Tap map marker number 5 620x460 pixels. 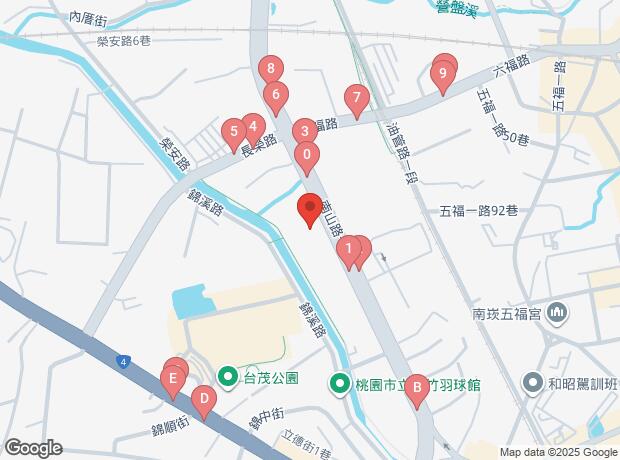click(x=233, y=132)
